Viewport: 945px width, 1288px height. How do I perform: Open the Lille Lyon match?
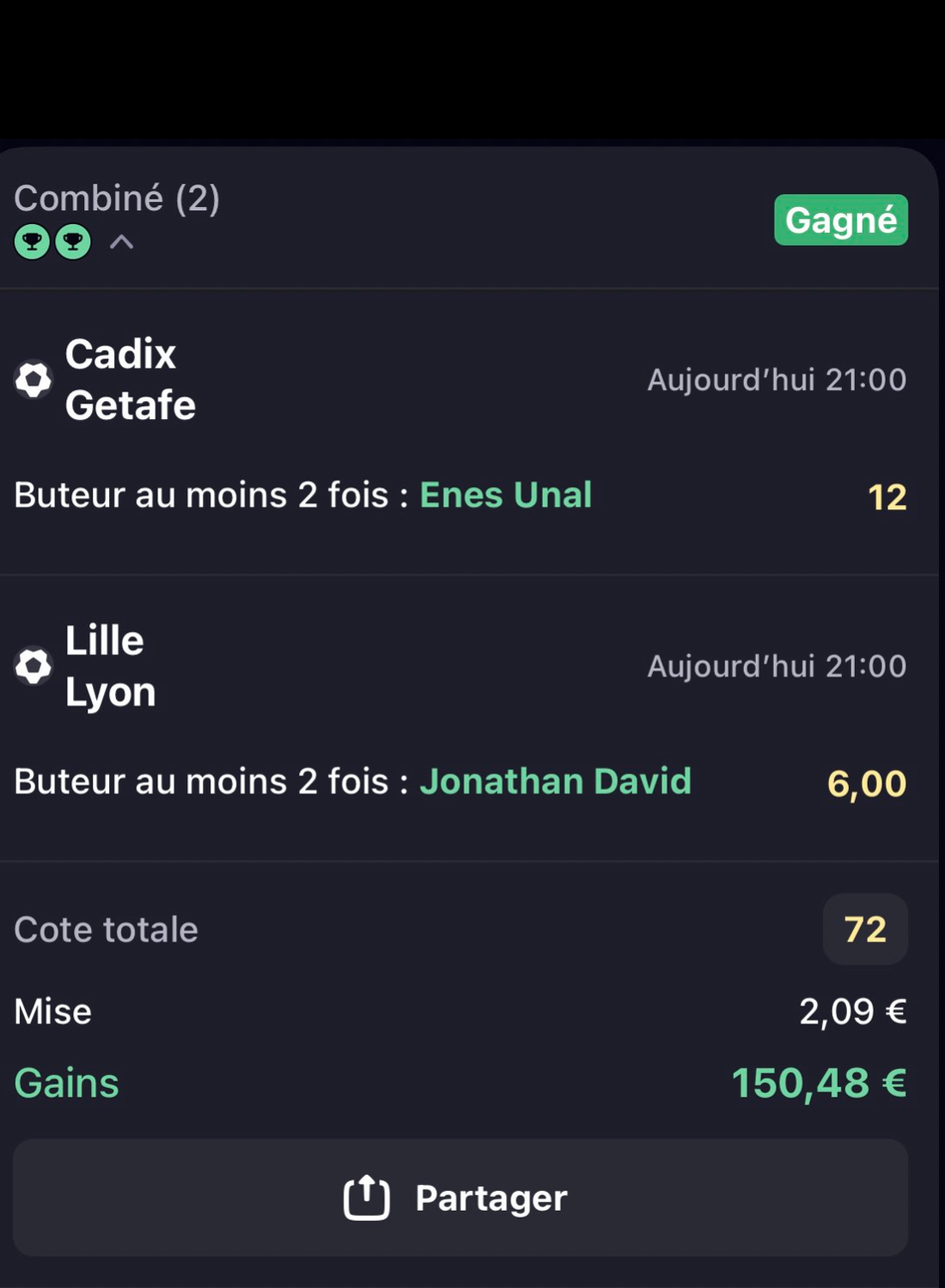click(110, 666)
